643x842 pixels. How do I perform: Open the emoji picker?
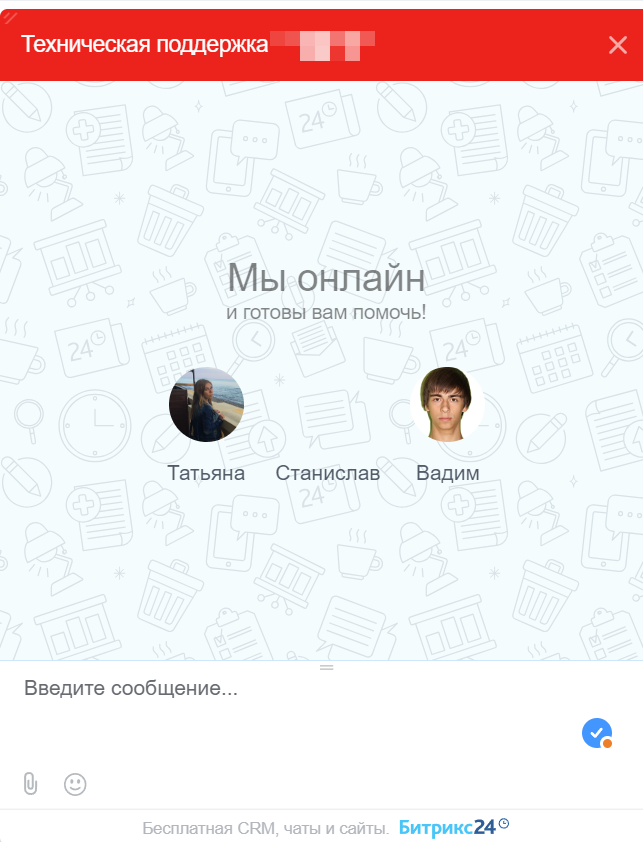[x=75, y=784]
